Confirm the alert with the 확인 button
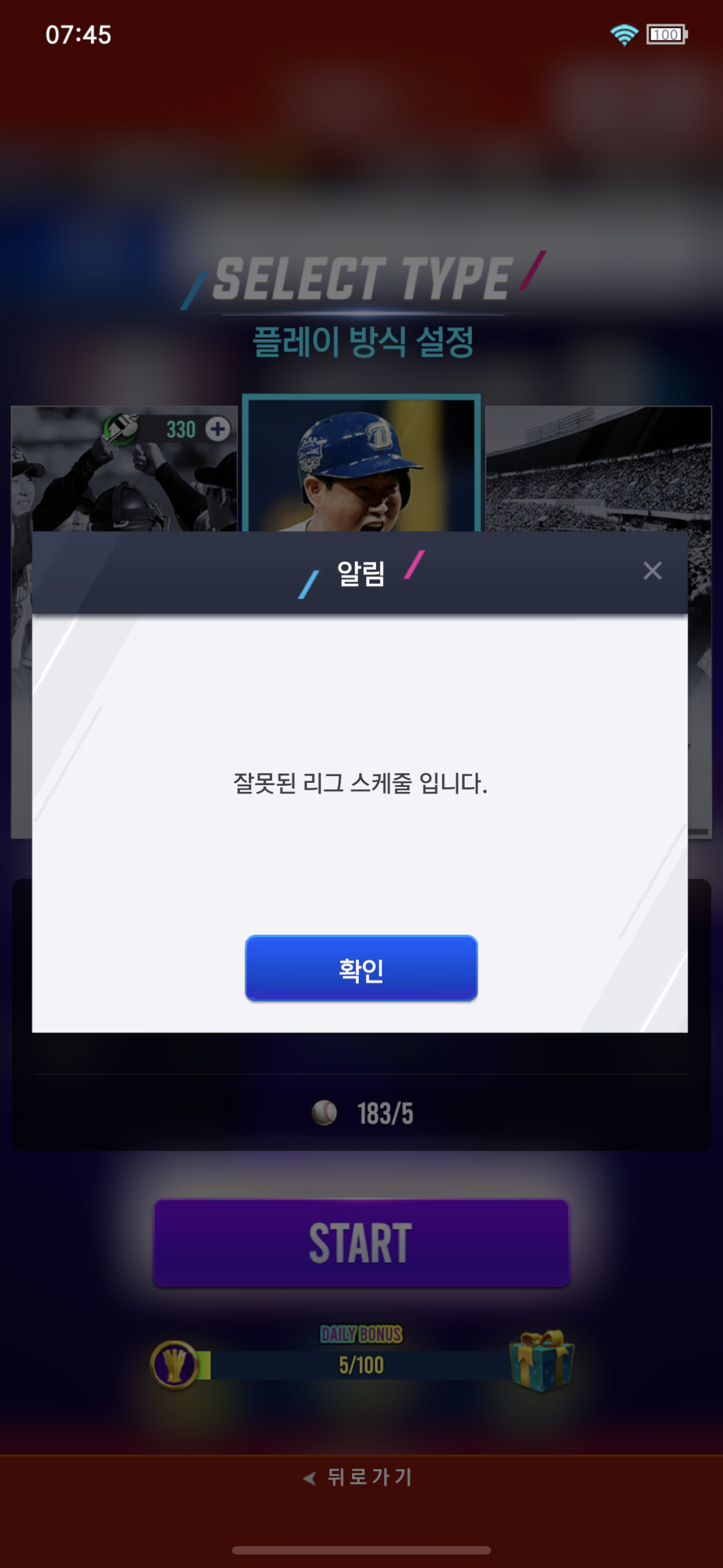Screen dimensions: 723x1568 pyautogui.click(x=361, y=968)
